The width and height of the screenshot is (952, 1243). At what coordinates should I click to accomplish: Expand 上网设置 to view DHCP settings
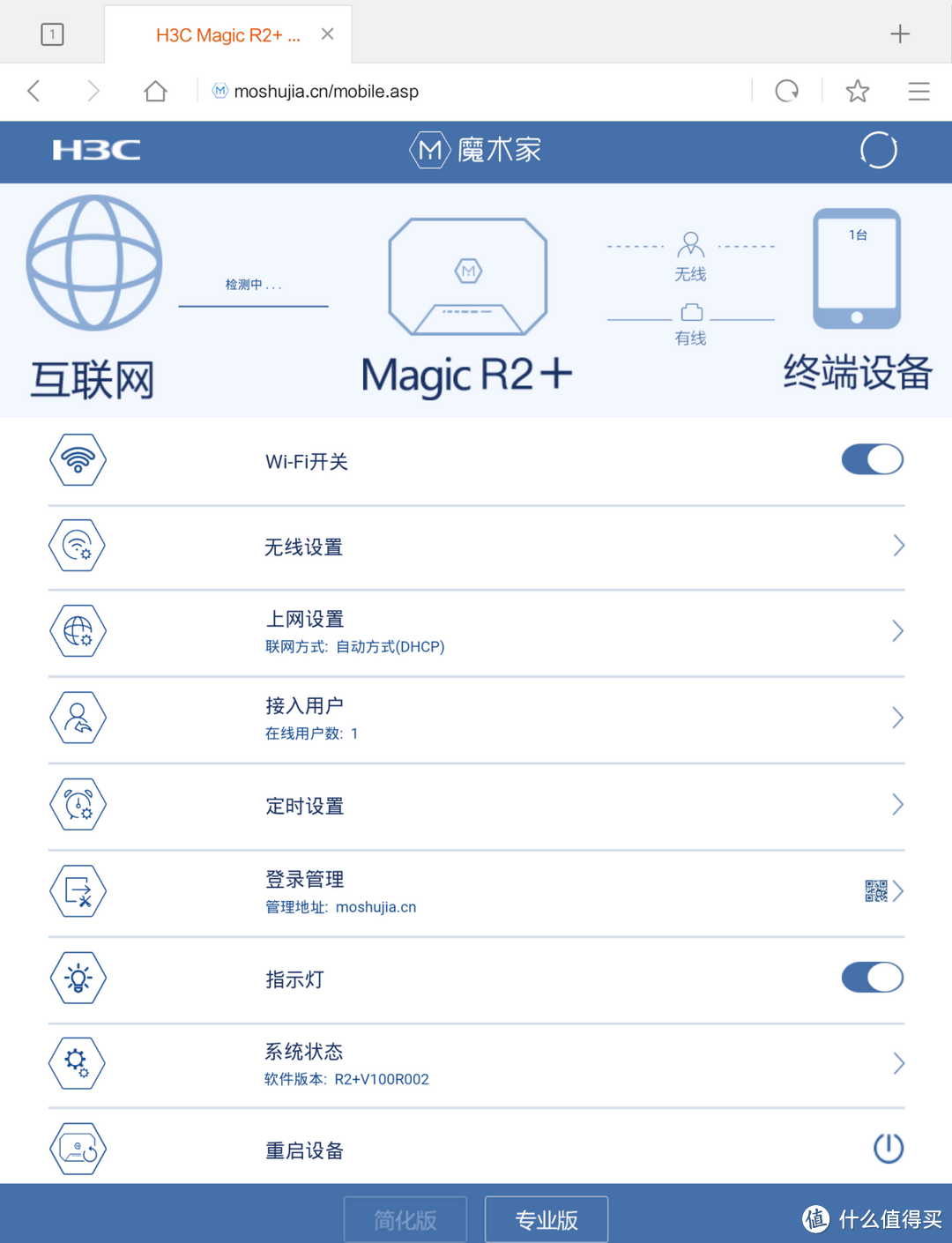pyautogui.click(x=897, y=631)
